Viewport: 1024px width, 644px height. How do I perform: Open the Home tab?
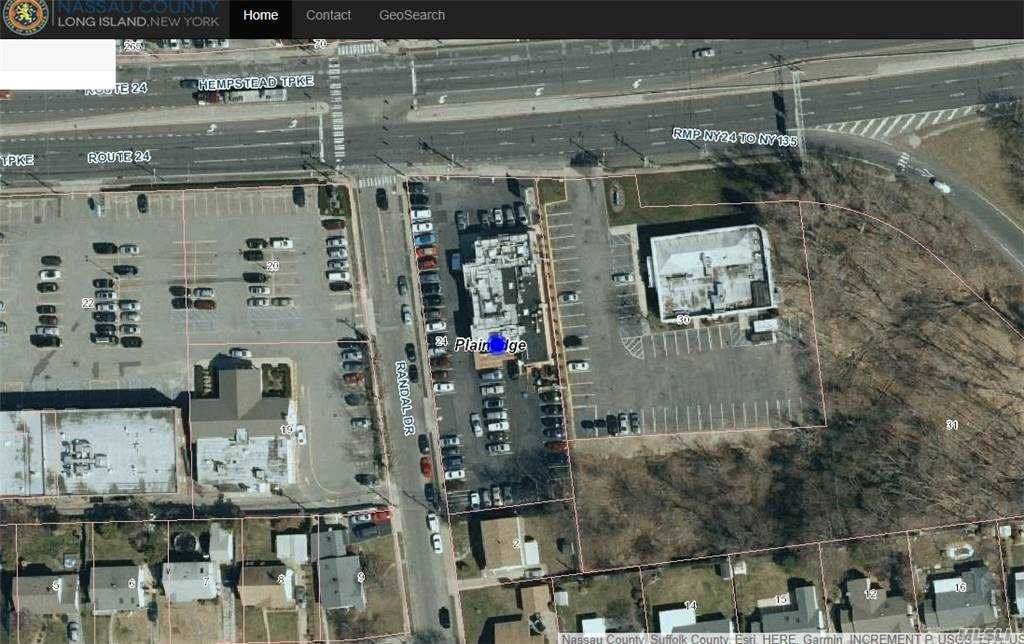point(260,15)
